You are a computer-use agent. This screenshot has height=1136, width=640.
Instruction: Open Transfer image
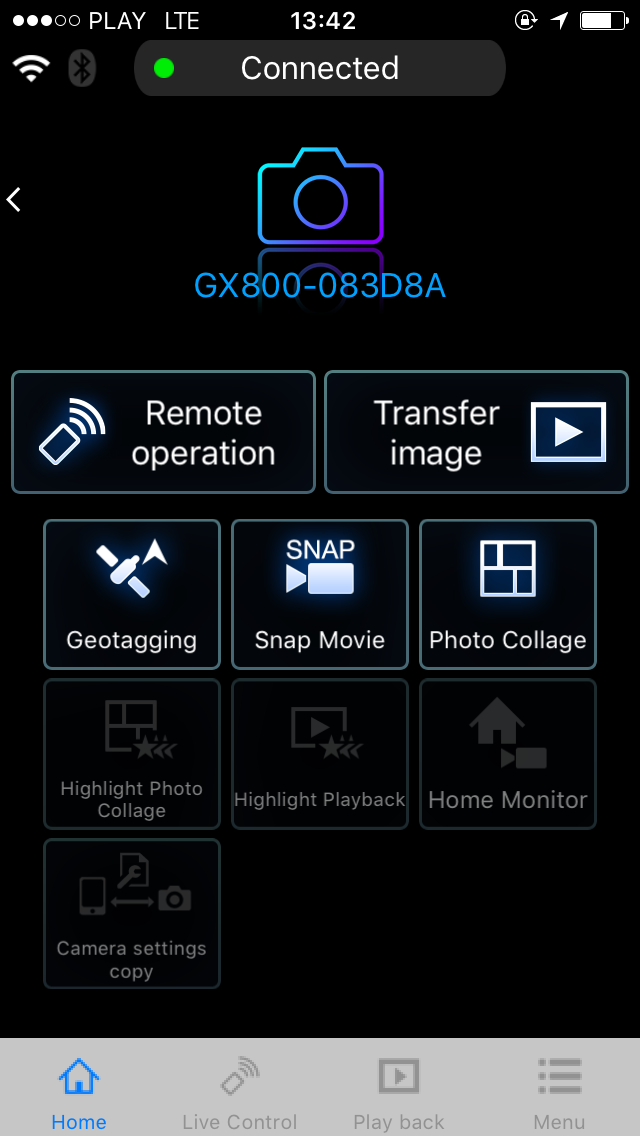coord(476,433)
